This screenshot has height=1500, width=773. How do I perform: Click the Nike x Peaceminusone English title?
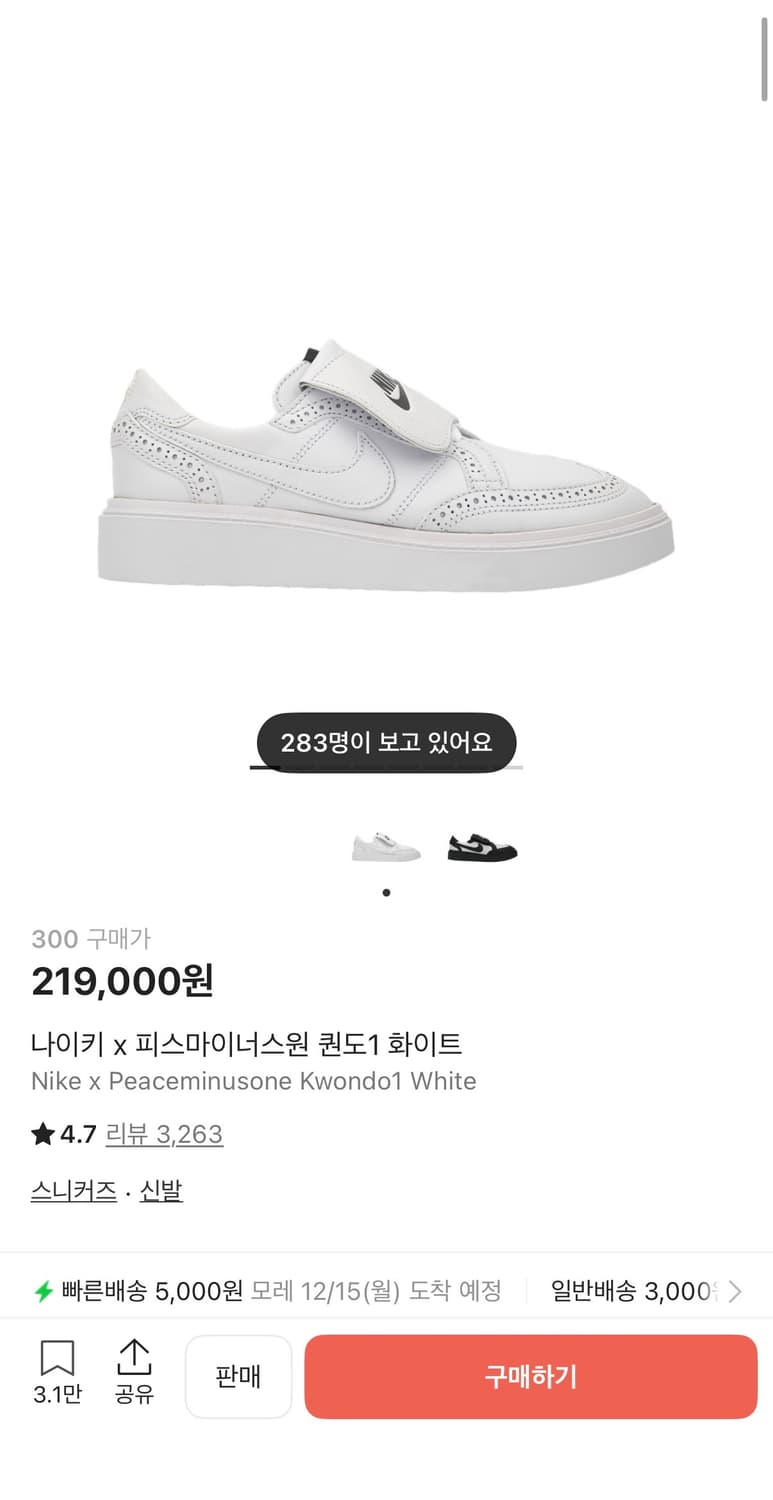point(252,1081)
